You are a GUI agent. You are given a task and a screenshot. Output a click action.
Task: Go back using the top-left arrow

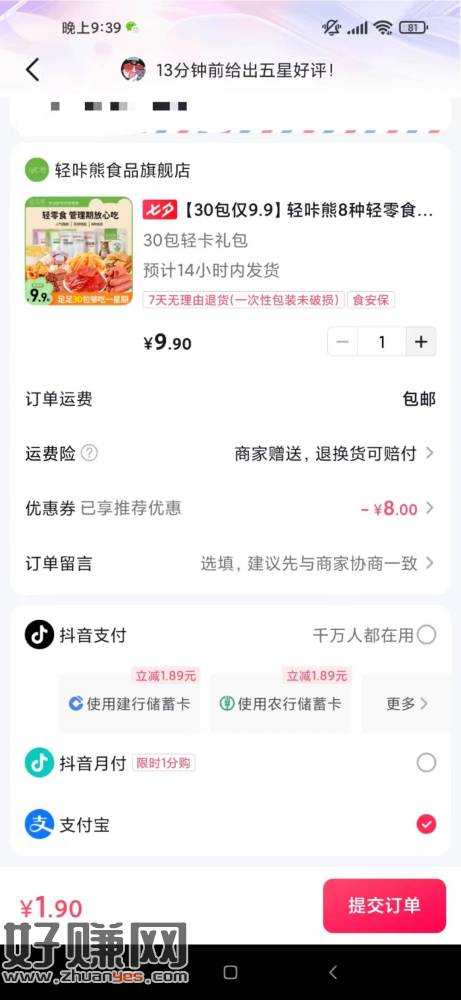(x=33, y=70)
